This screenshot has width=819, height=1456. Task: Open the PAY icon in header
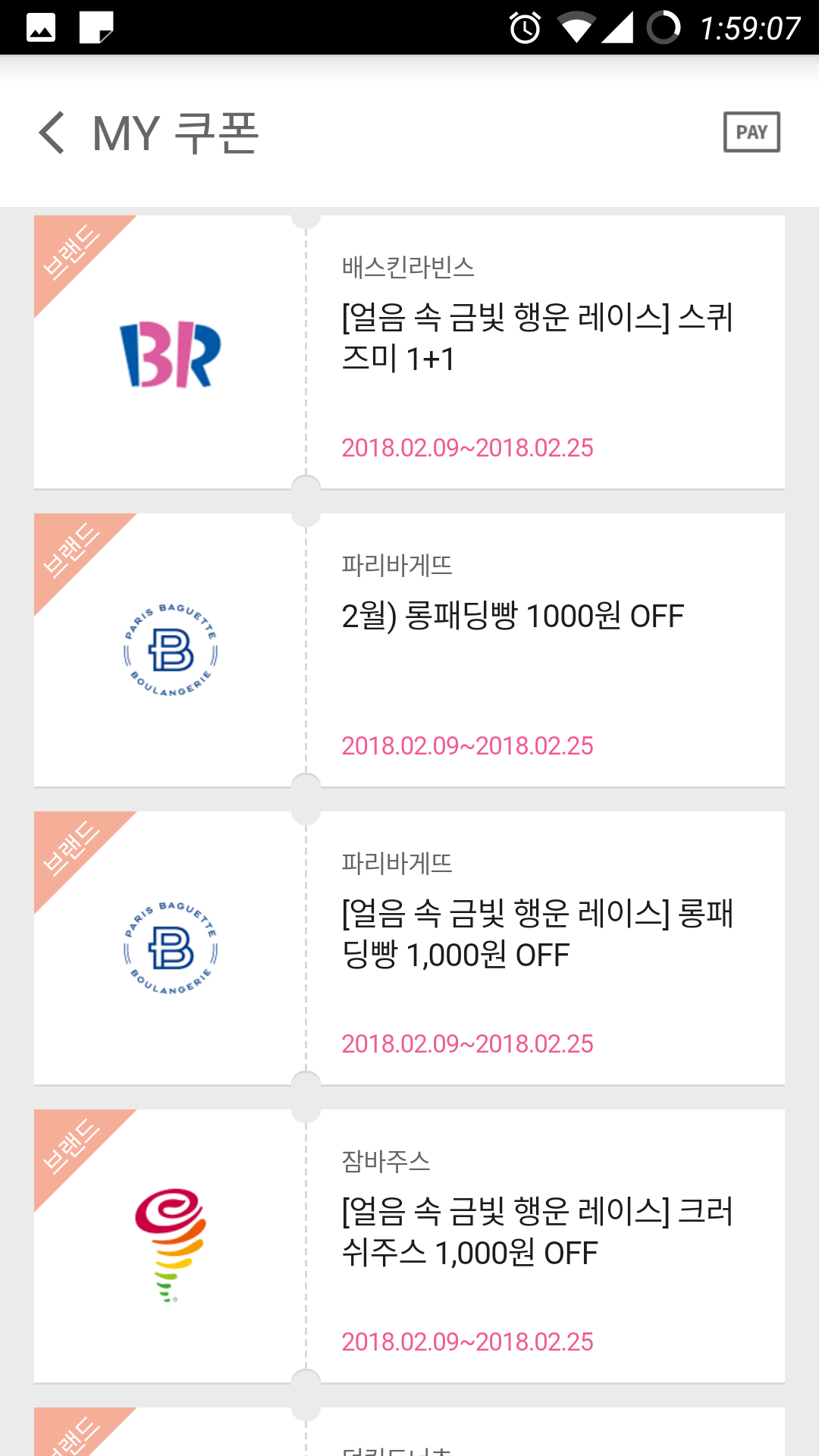(751, 133)
